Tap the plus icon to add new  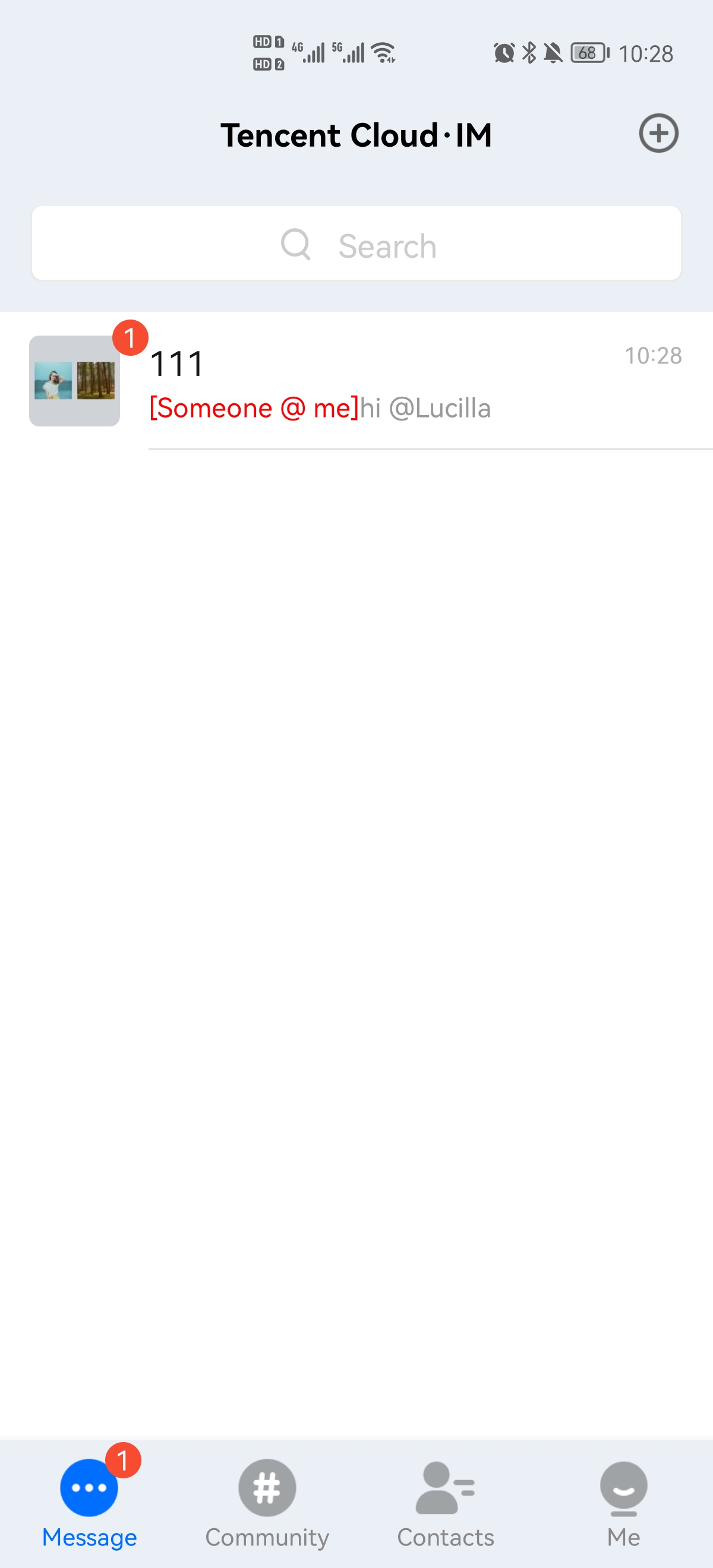point(658,133)
